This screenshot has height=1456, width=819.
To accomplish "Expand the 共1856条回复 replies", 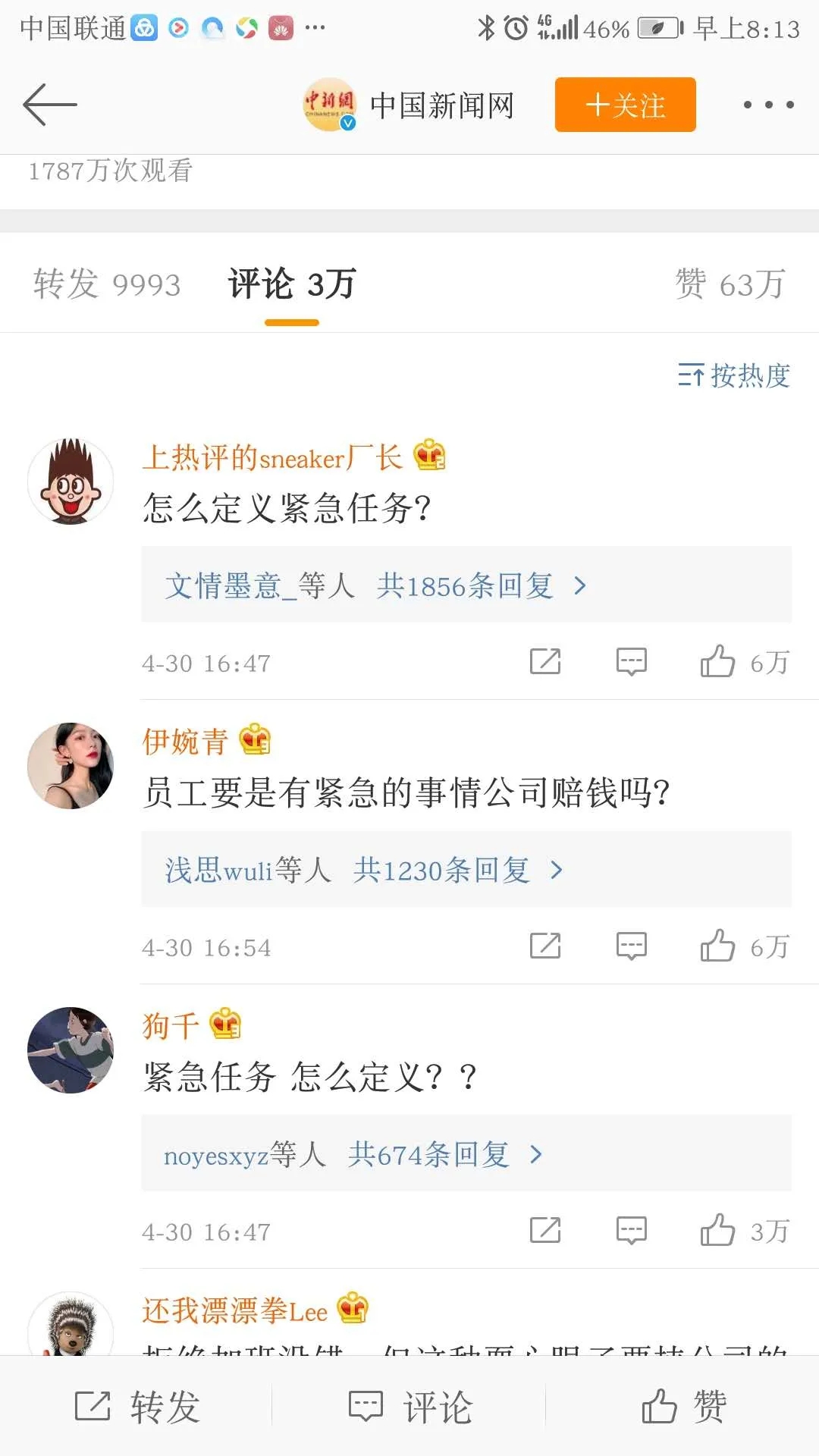I will click(464, 585).
